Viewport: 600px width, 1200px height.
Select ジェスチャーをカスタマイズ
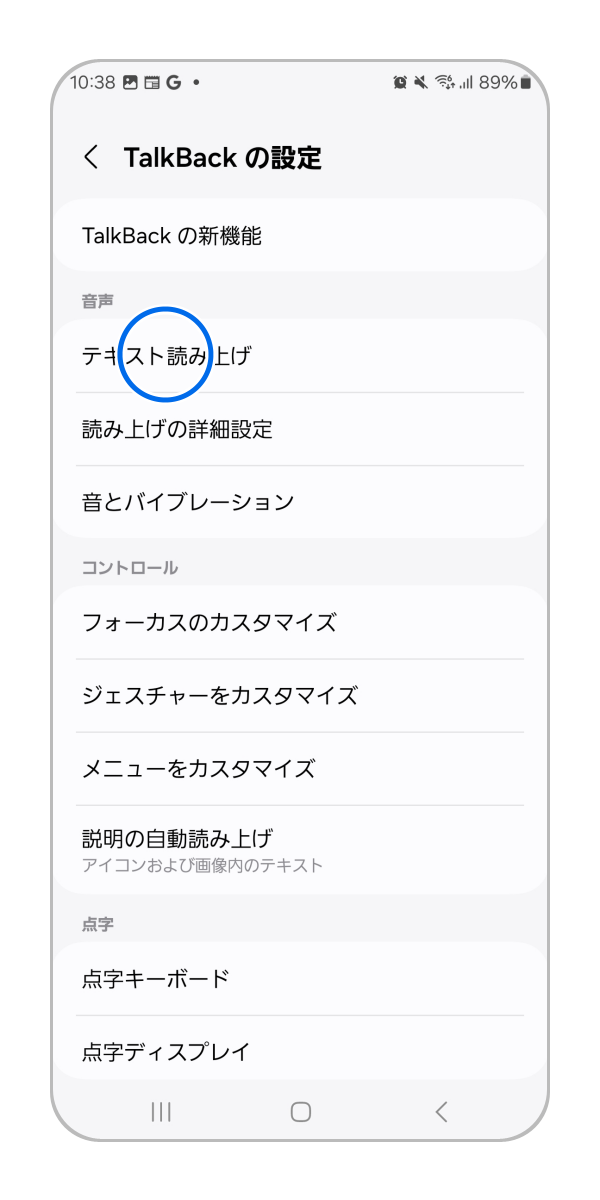tap(300, 695)
